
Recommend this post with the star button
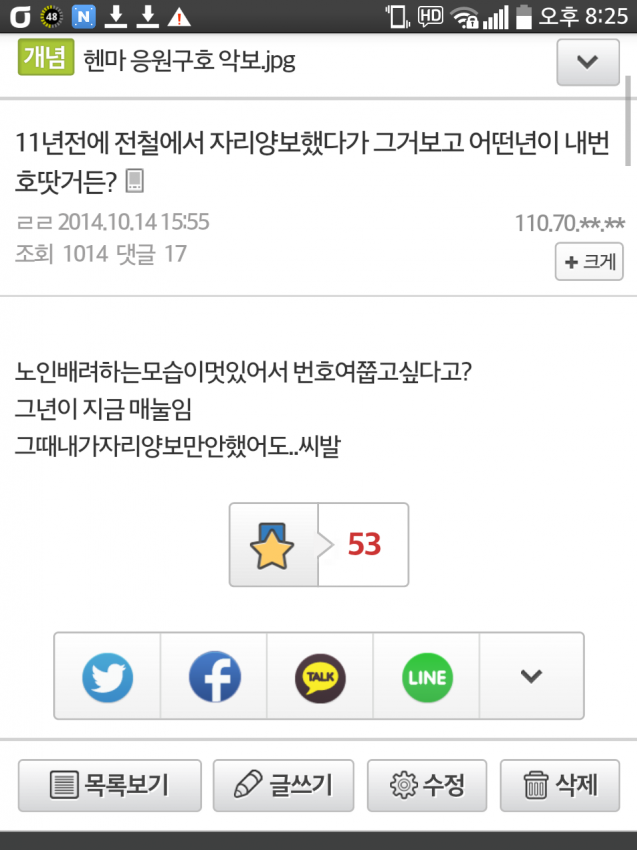point(273,544)
